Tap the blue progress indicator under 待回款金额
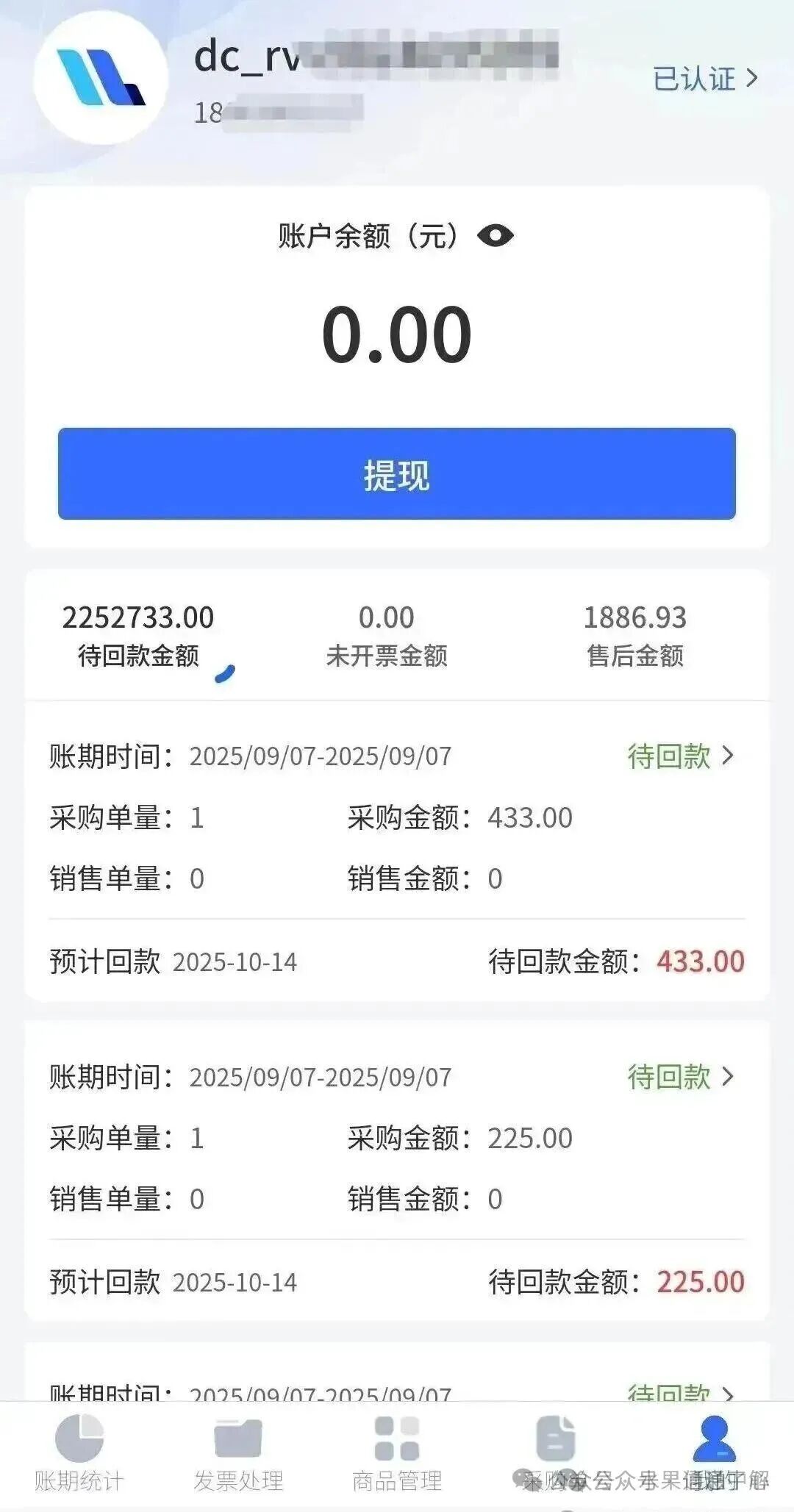The image size is (794, 1512). click(225, 671)
